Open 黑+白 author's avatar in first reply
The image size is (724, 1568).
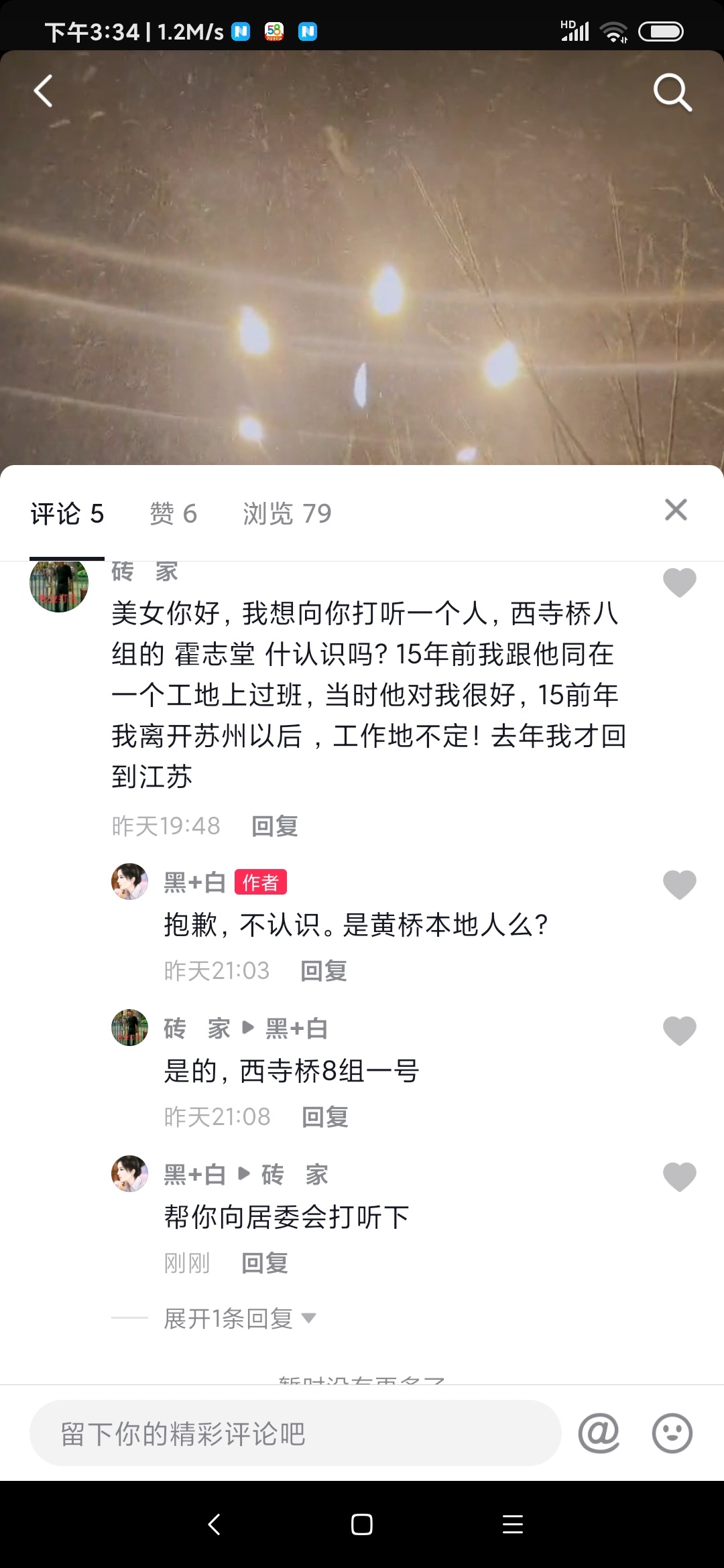[129, 882]
